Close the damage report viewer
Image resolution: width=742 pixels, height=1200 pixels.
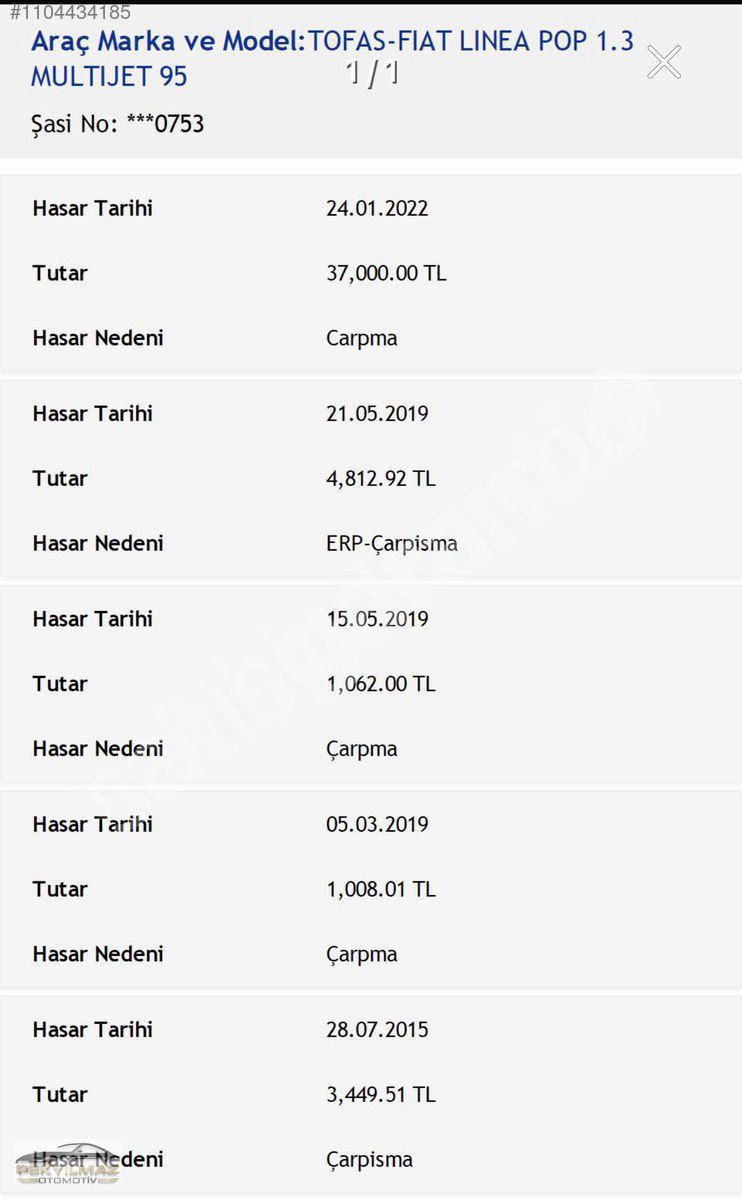click(664, 62)
